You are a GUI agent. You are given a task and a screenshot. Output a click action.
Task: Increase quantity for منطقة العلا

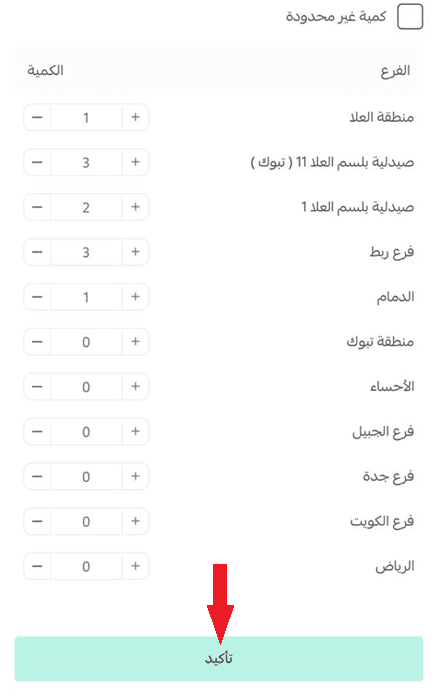click(x=136, y=117)
